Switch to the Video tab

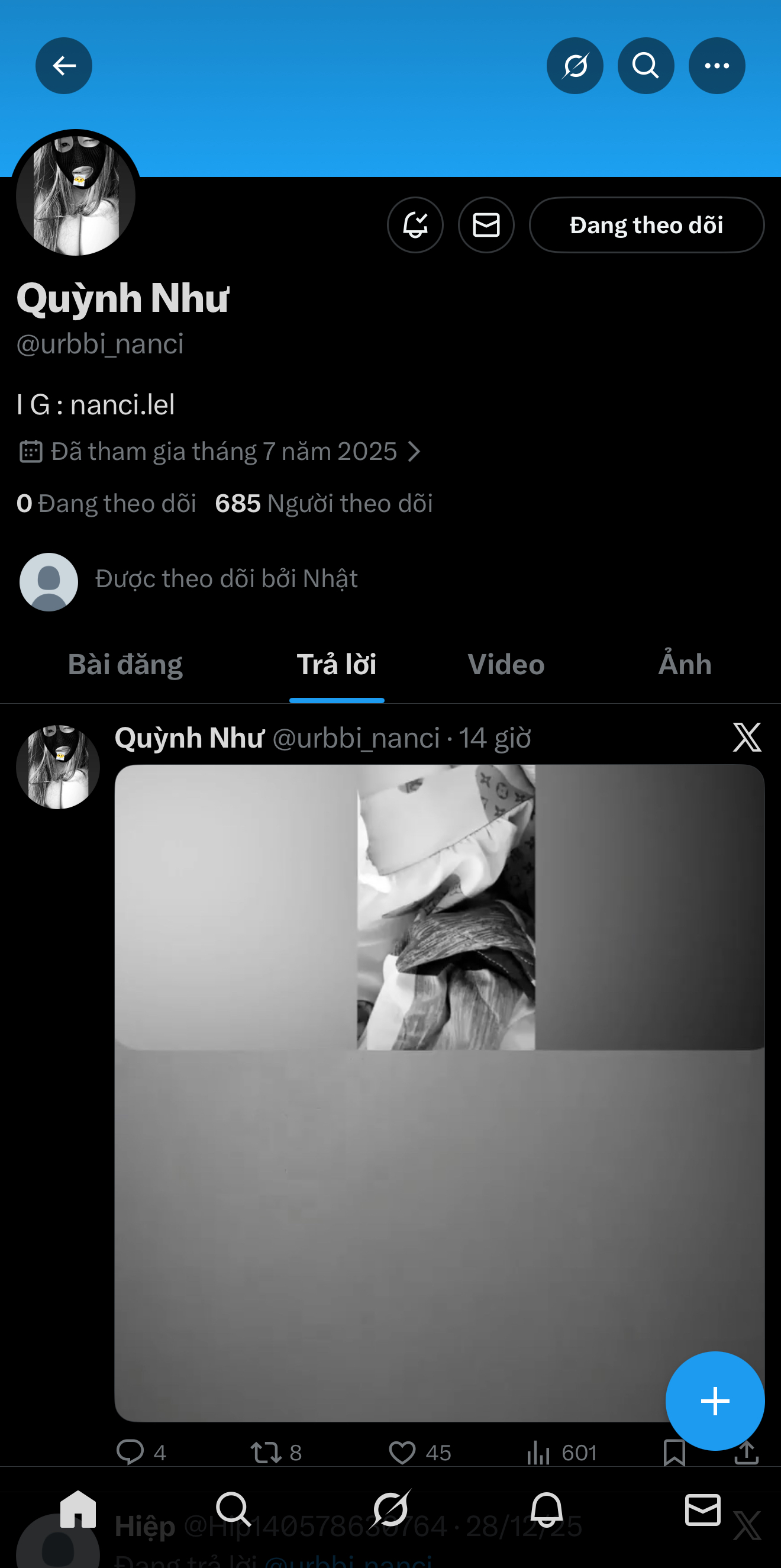[x=505, y=664]
